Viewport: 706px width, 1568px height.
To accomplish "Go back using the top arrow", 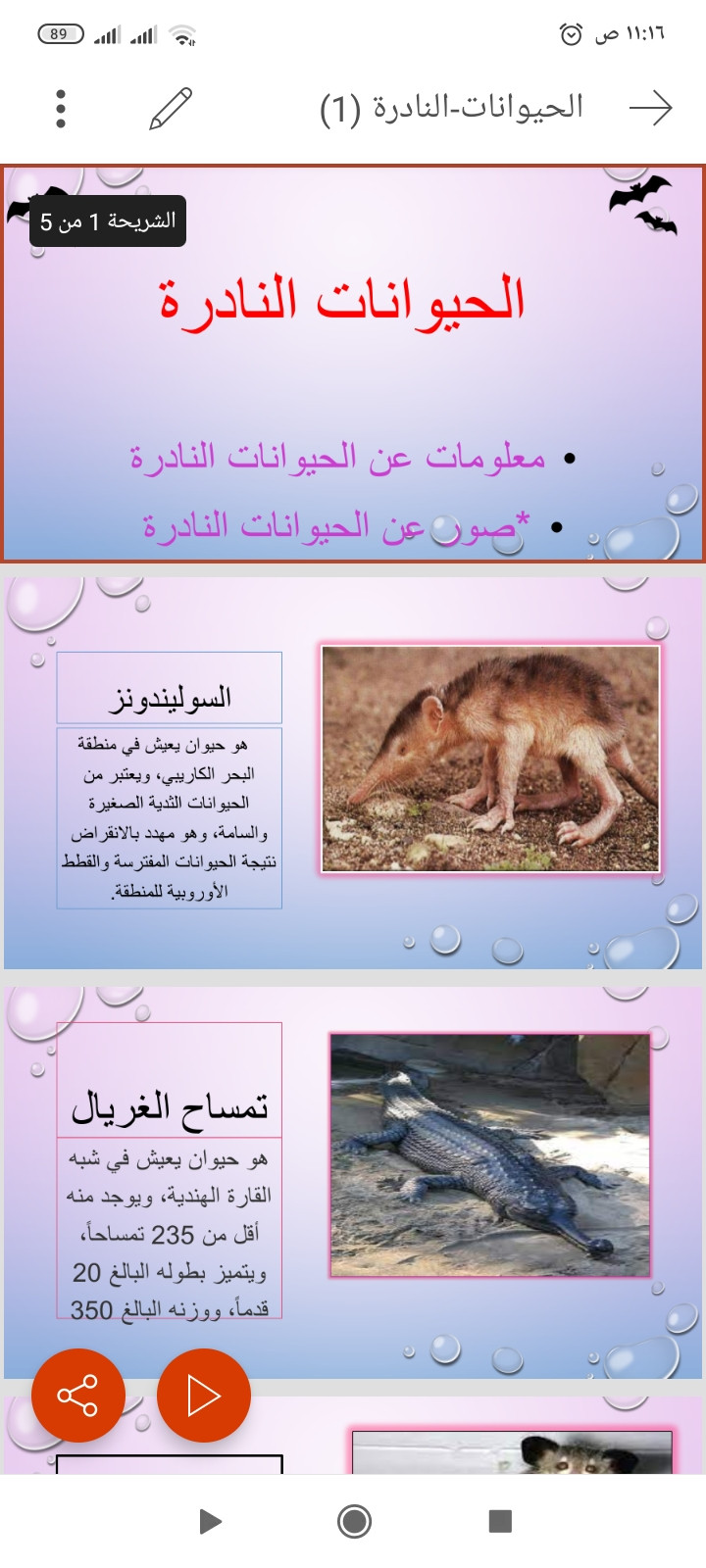I will click(x=650, y=108).
